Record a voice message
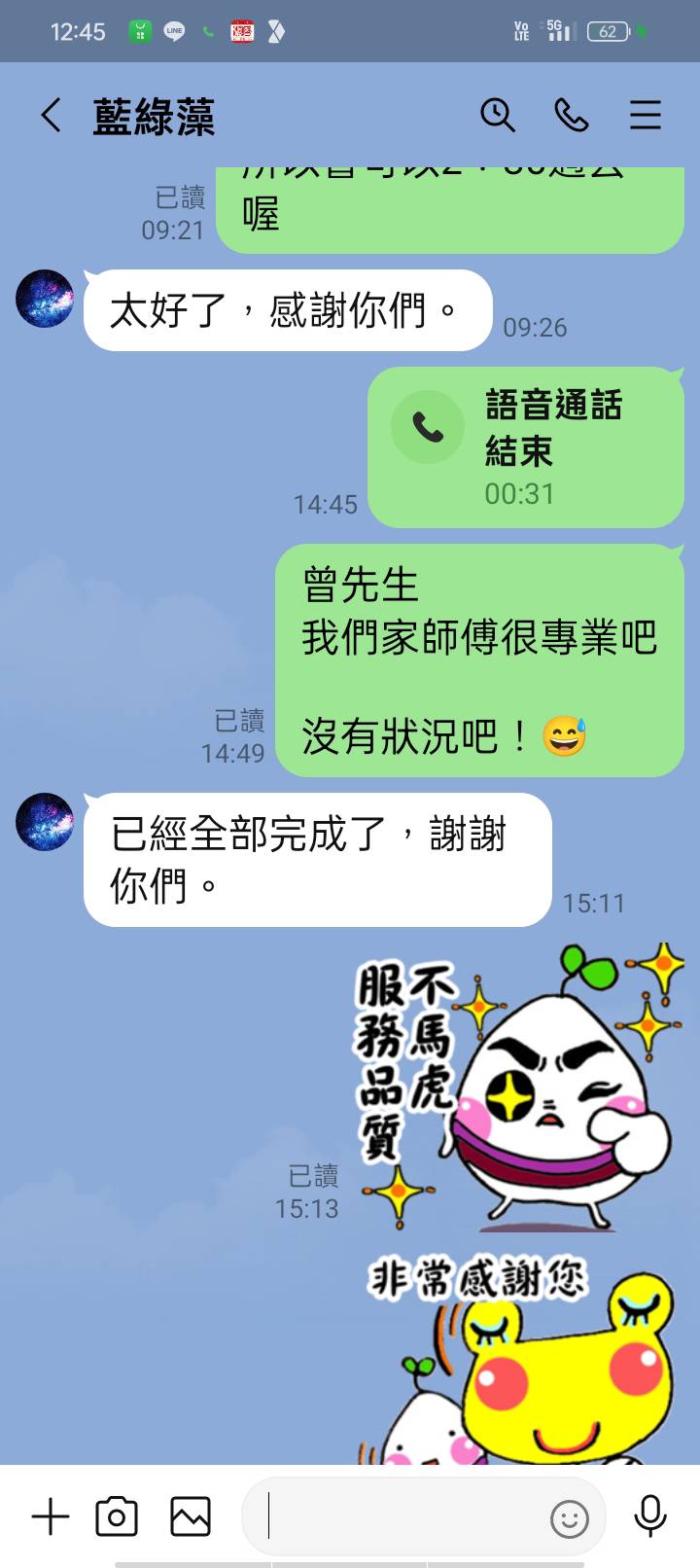The width and height of the screenshot is (700, 1568). pos(649,1516)
